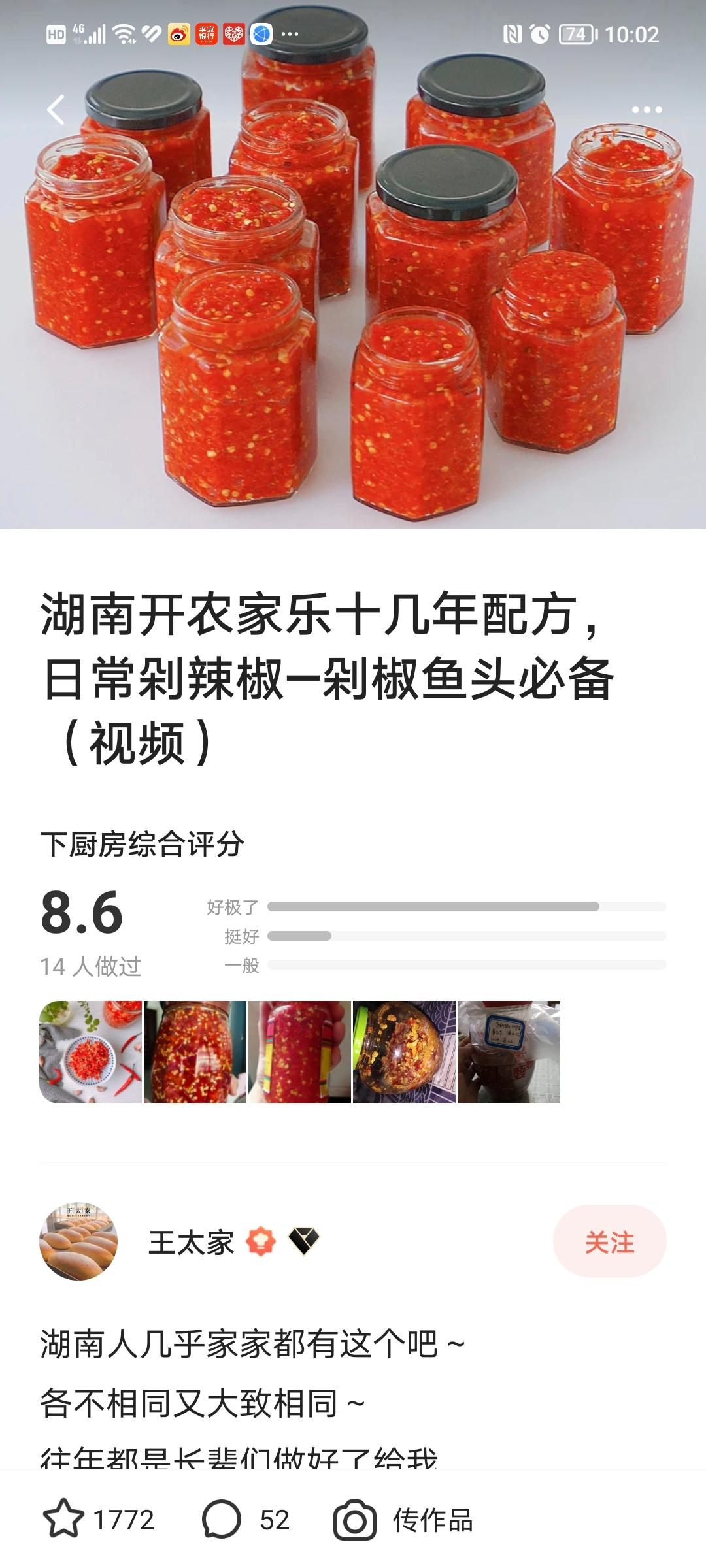Open the last user photo with labeled bag
This screenshot has width=706, height=1568.
pyautogui.click(x=509, y=1052)
